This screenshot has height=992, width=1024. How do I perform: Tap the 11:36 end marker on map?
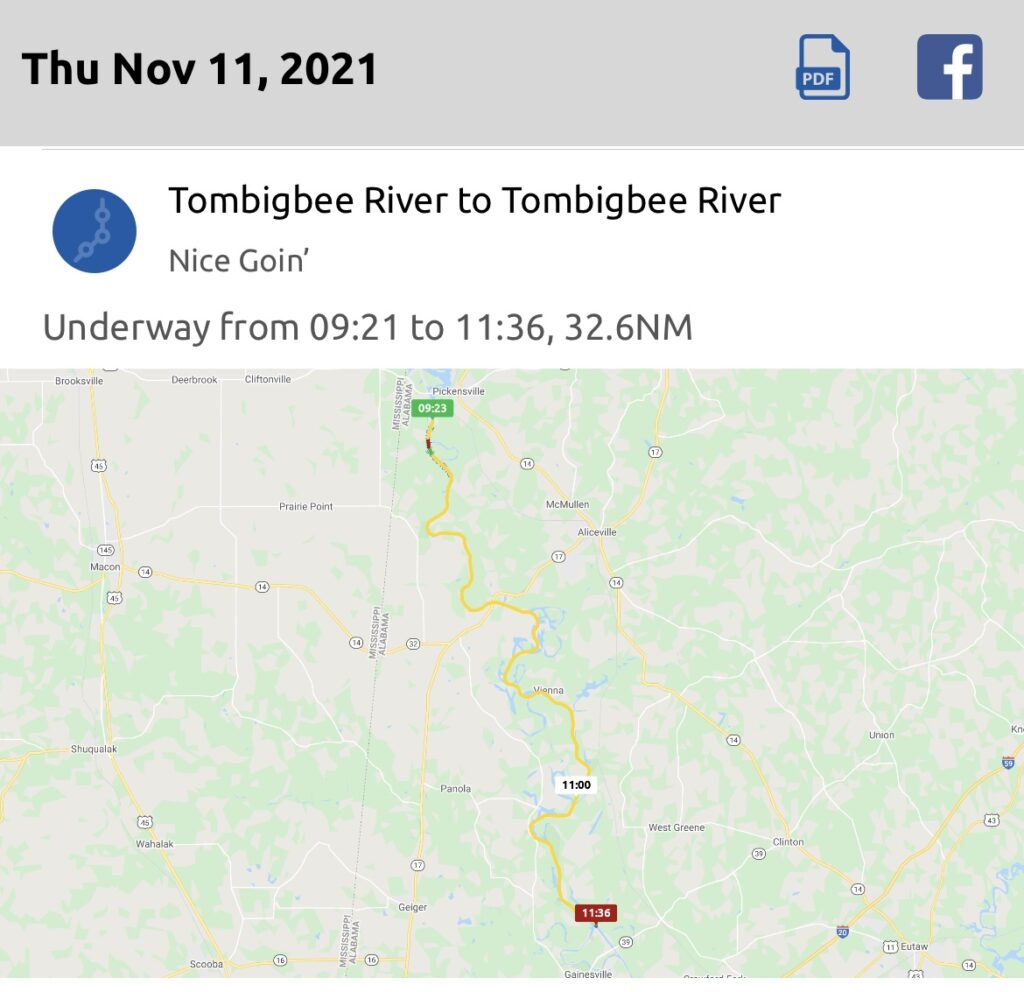[x=596, y=913]
